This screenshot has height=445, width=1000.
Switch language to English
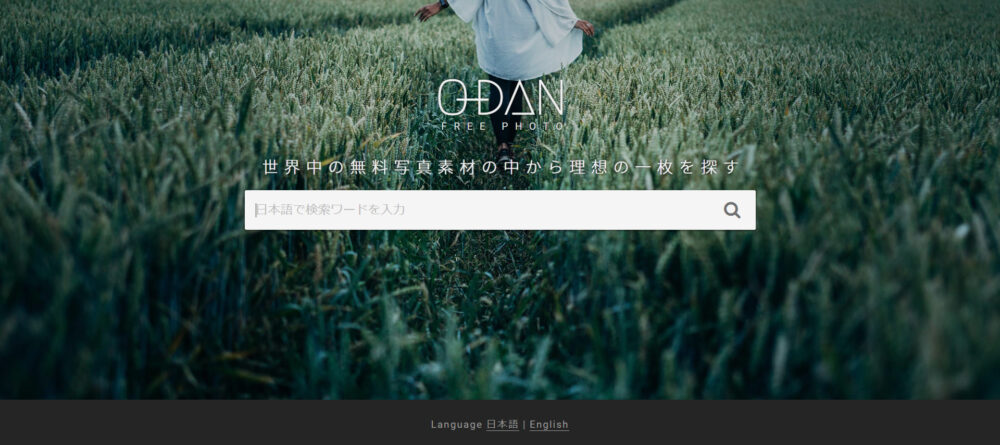tap(549, 425)
